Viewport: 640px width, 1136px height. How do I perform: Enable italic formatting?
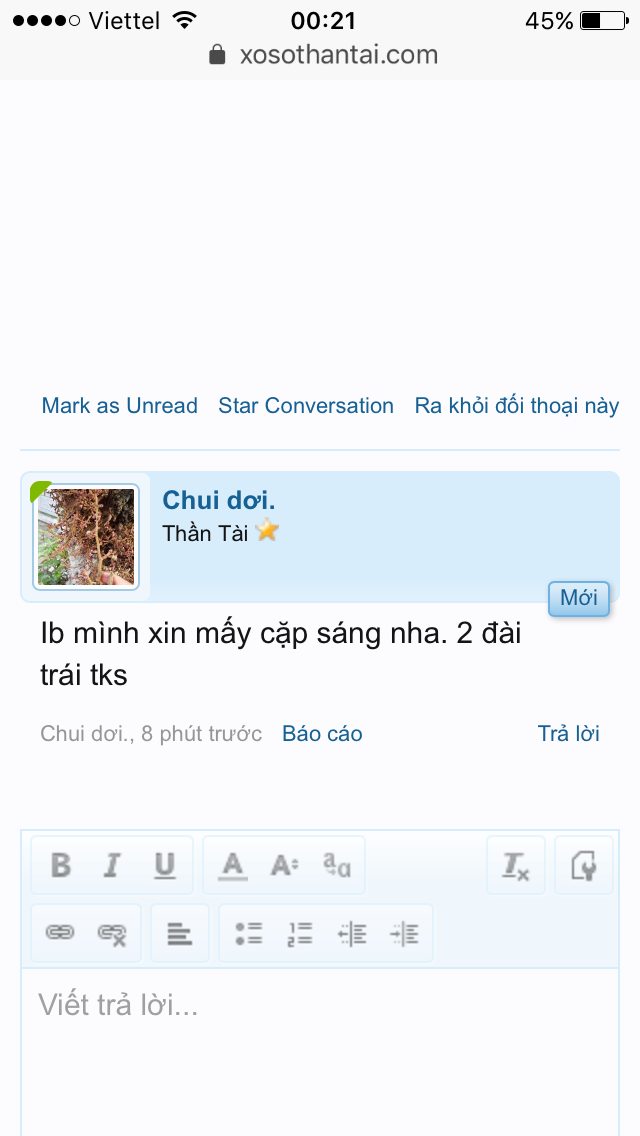pos(112,865)
